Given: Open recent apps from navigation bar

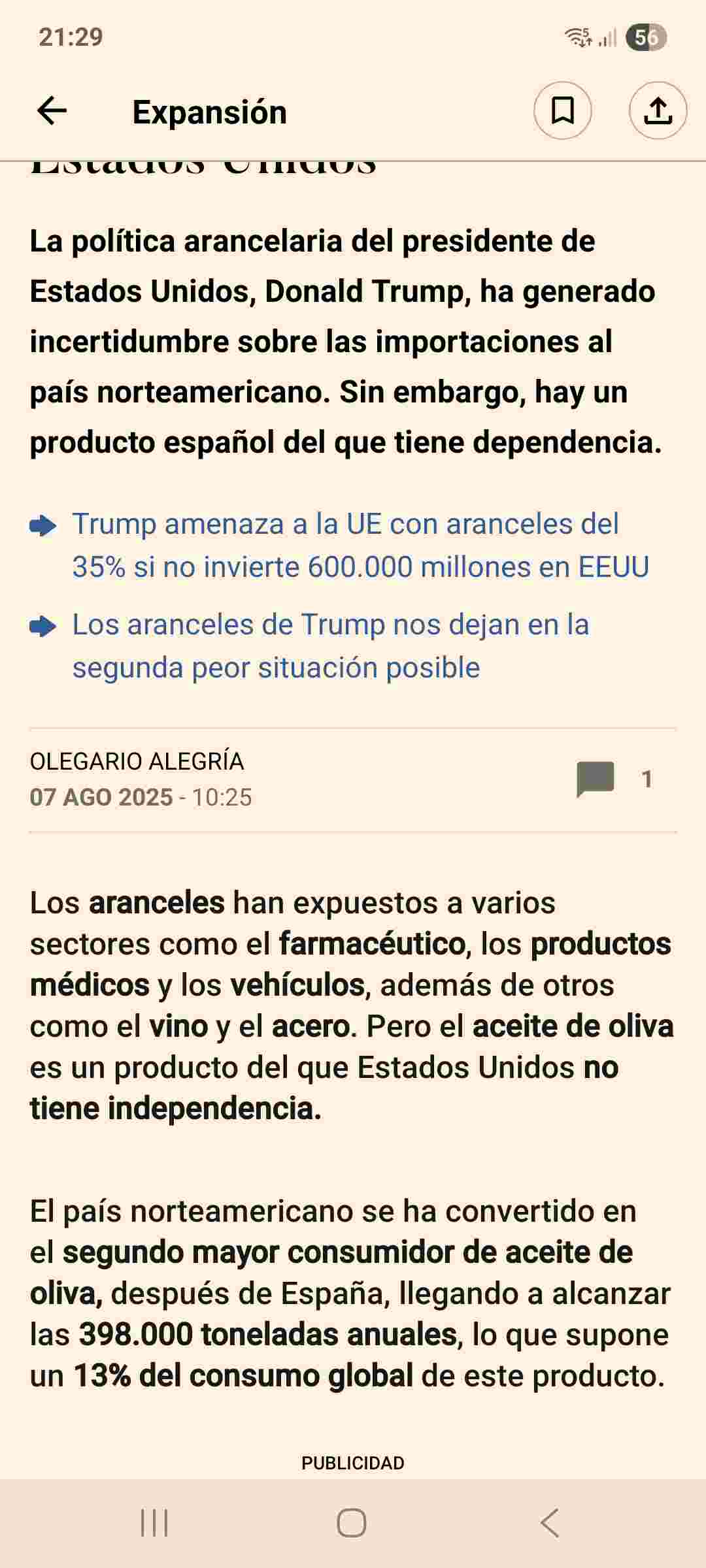Looking at the screenshot, I should (x=155, y=1523).
